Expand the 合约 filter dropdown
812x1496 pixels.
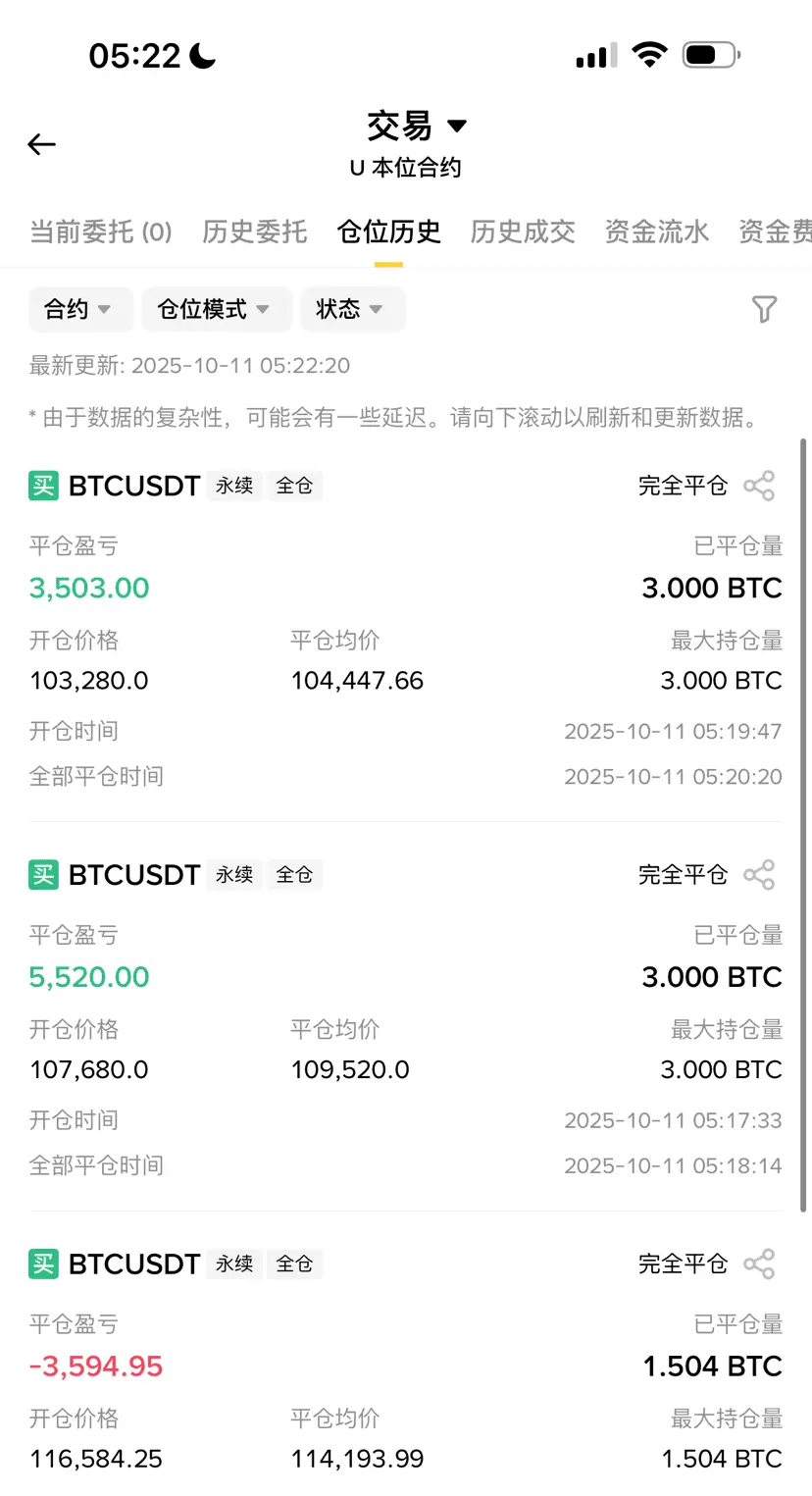pyautogui.click(x=77, y=310)
